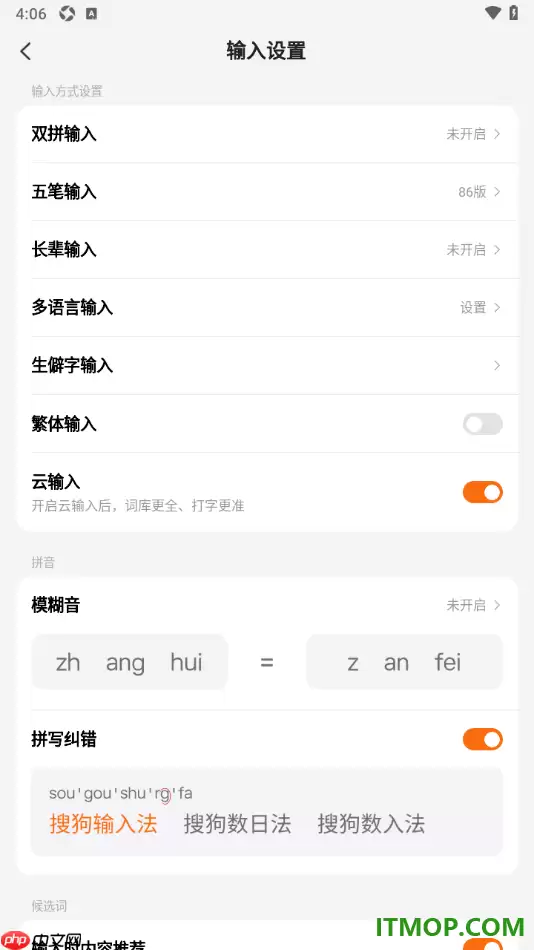Open 多语言输入 settings

point(267,308)
